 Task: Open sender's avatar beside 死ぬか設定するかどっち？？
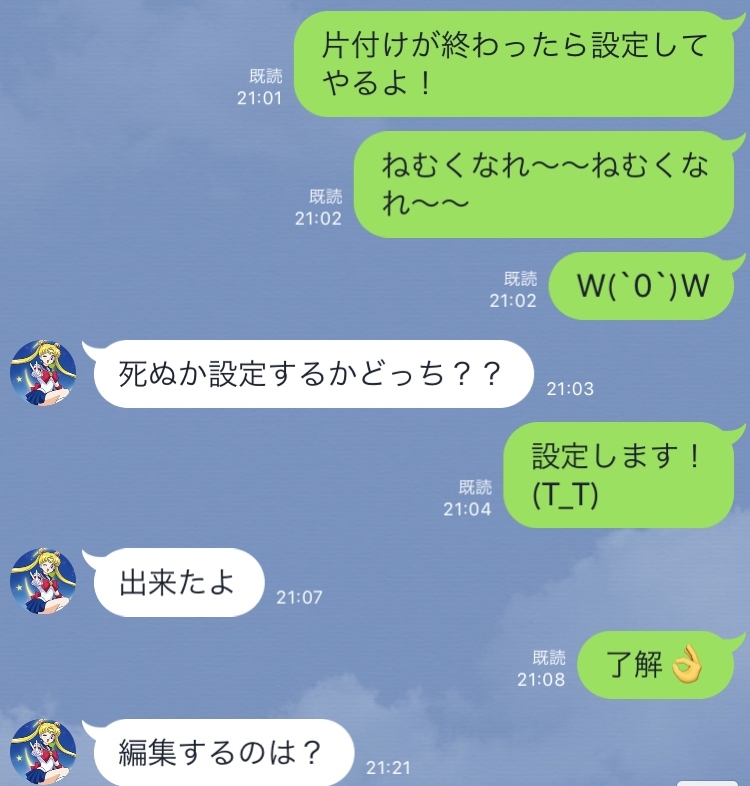coord(43,373)
